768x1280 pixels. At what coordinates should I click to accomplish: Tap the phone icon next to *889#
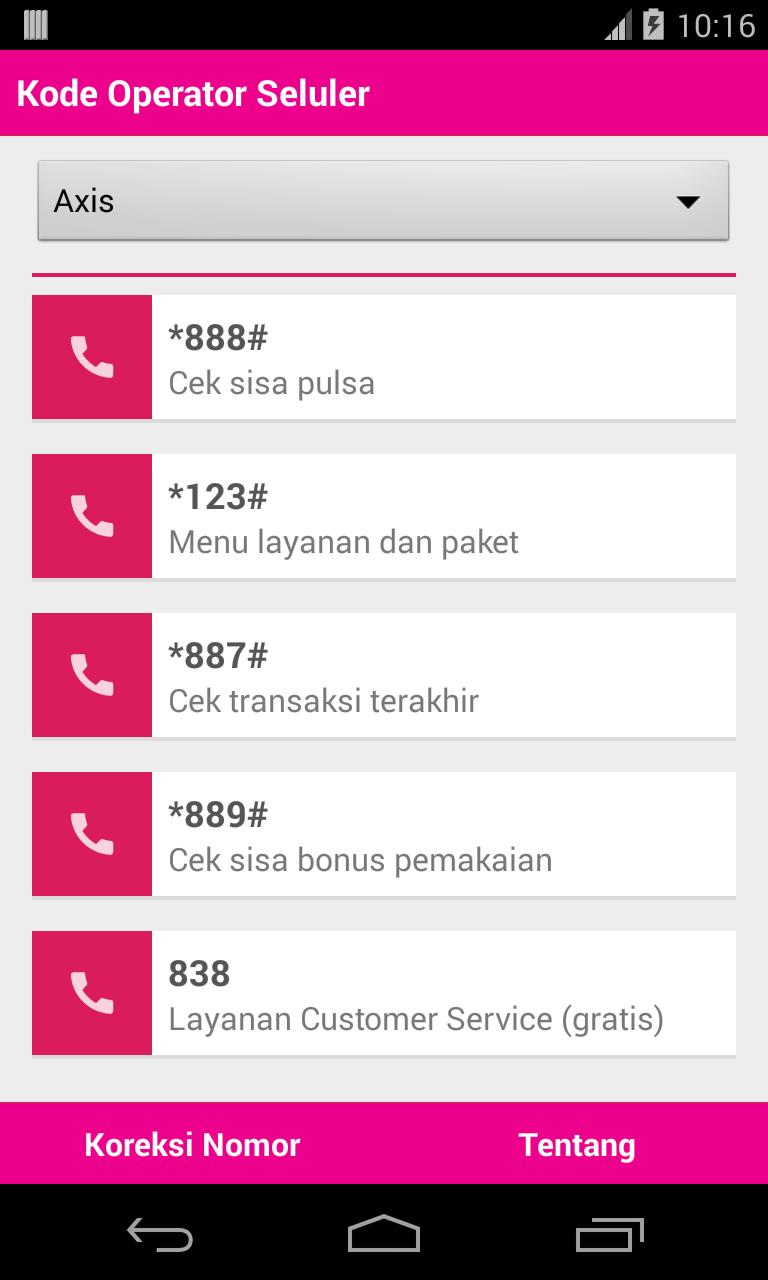[x=91, y=833]
